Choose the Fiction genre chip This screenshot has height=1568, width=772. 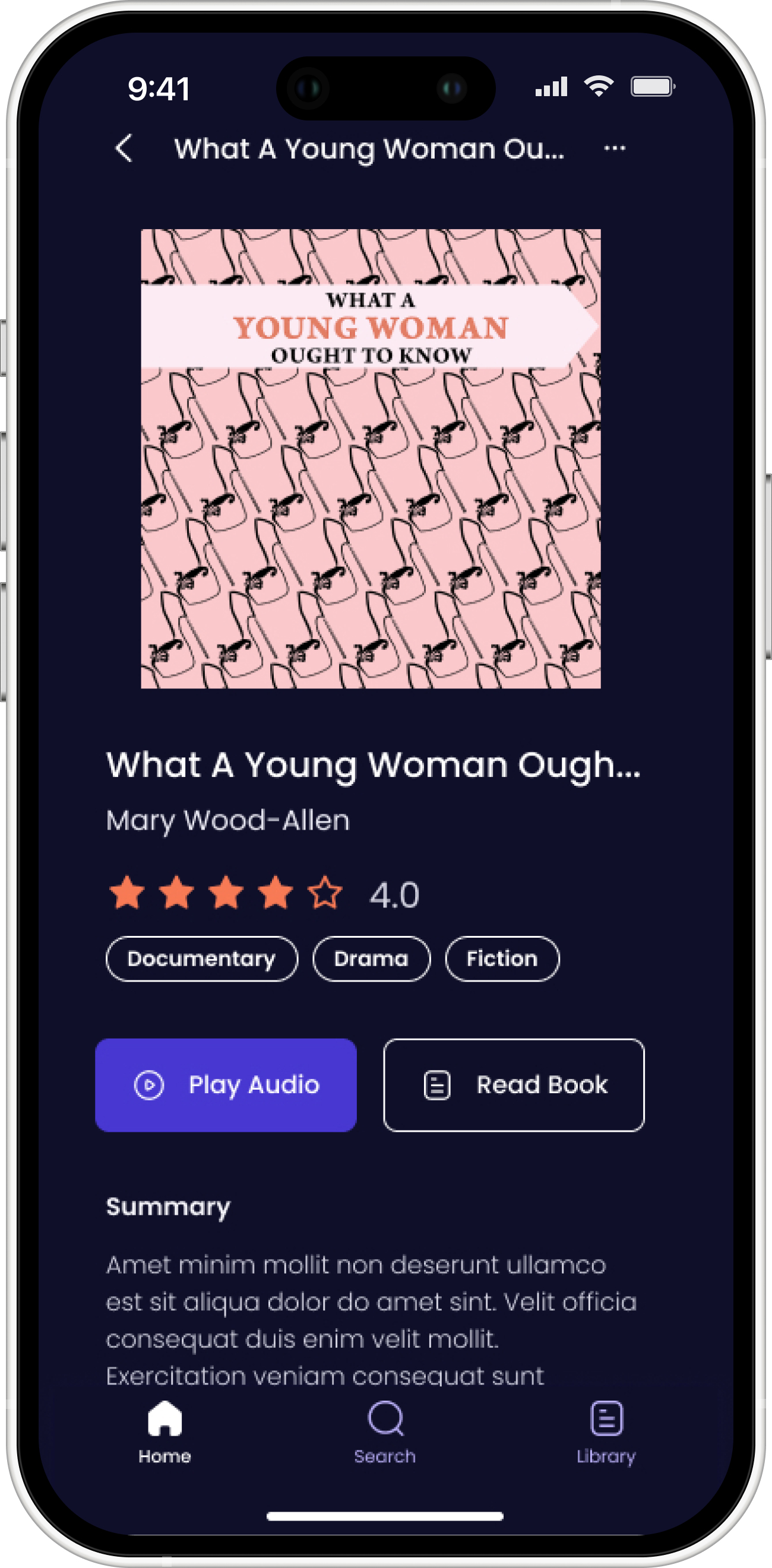point(502,958)
